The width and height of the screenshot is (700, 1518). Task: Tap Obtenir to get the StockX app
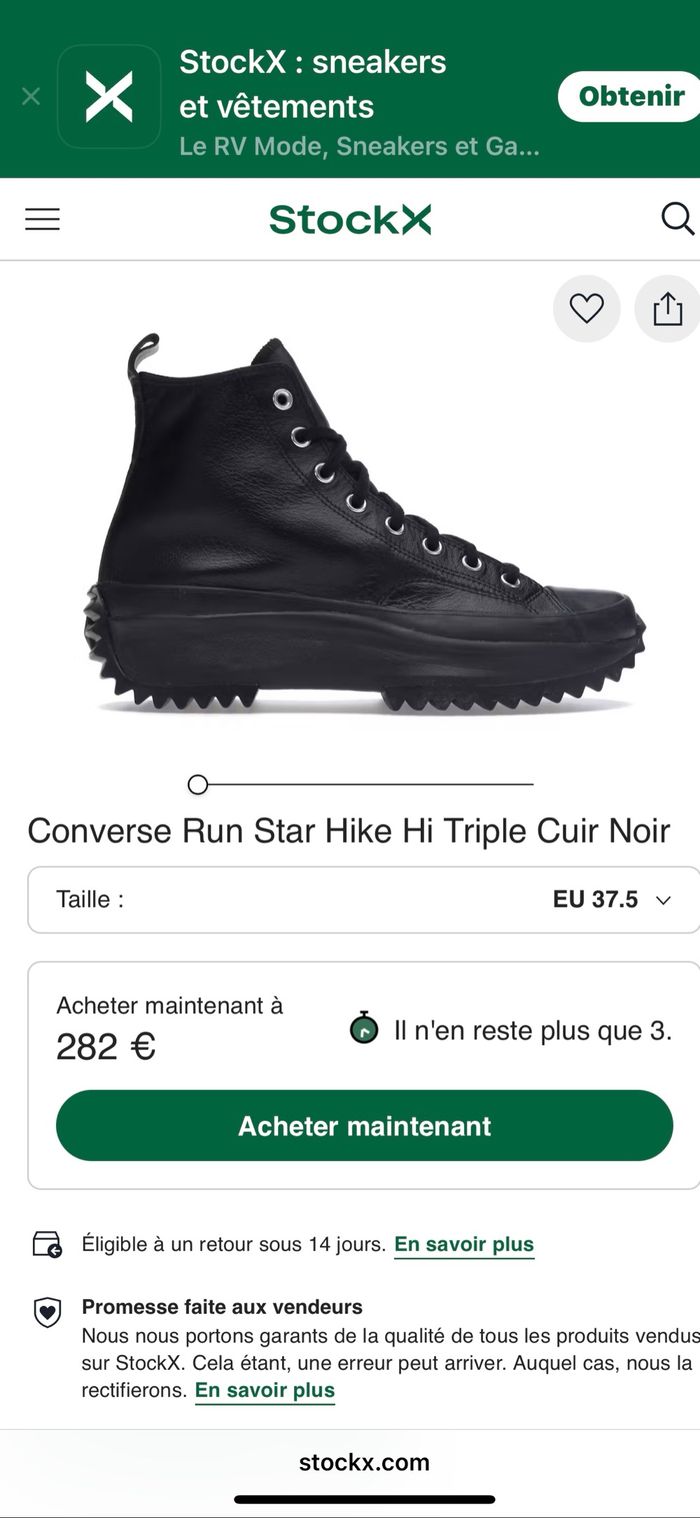point(630,96)
